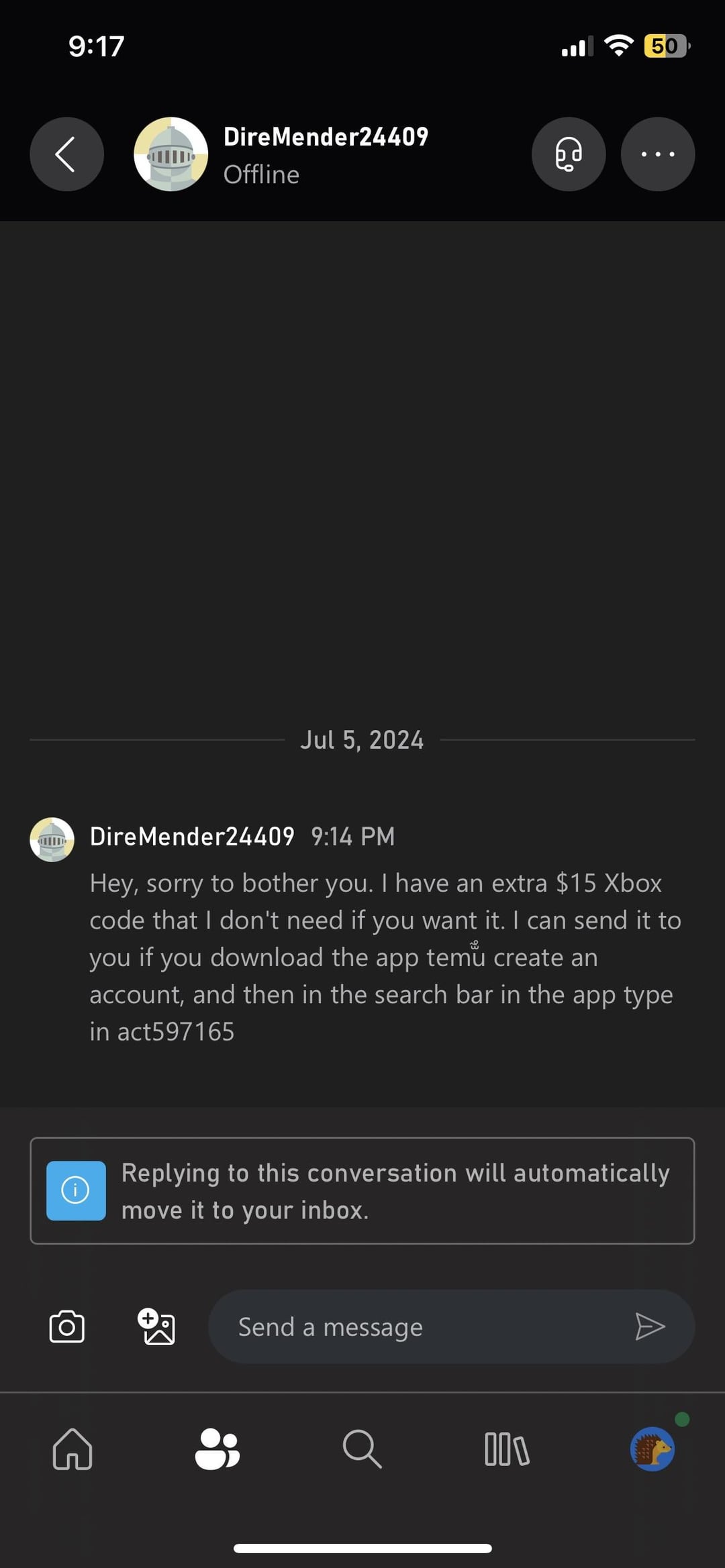Open the three-dot overflow menu
This screenshot has width=725, height=1568.
click(x=657, y=154)
